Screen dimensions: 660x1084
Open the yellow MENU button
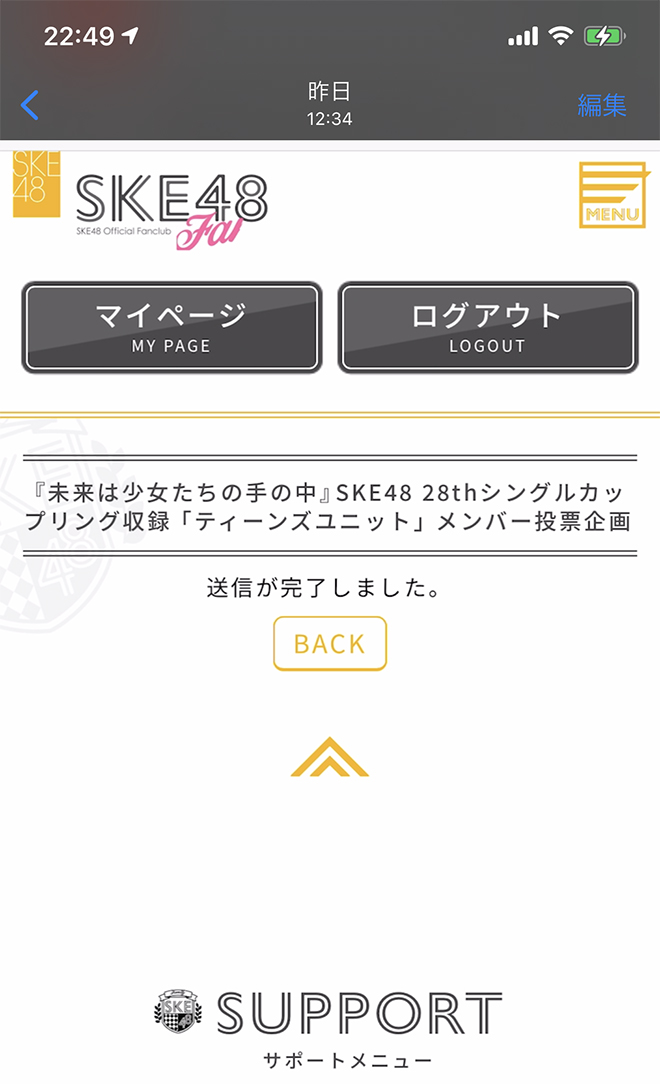coord(613,195)
